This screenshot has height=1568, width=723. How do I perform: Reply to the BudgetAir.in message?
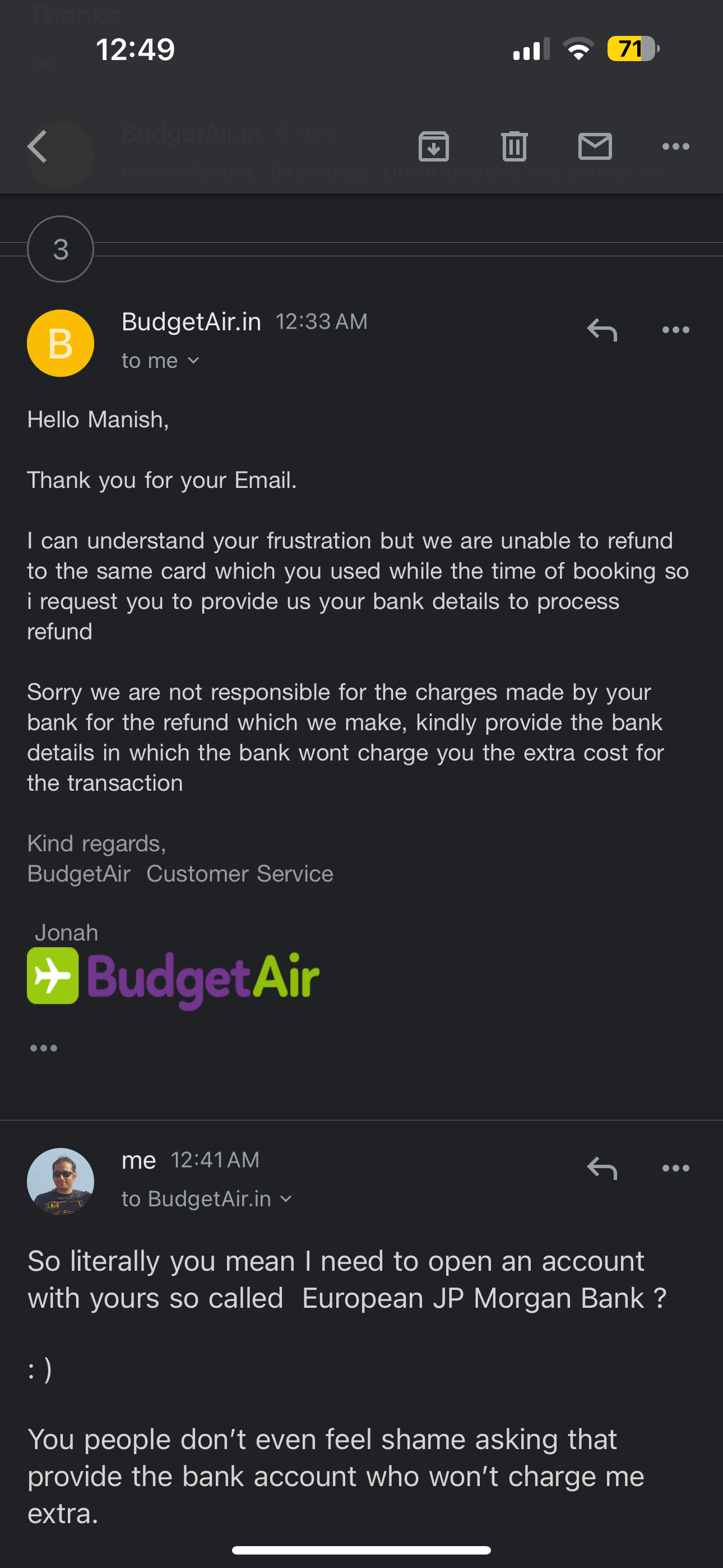602,329
